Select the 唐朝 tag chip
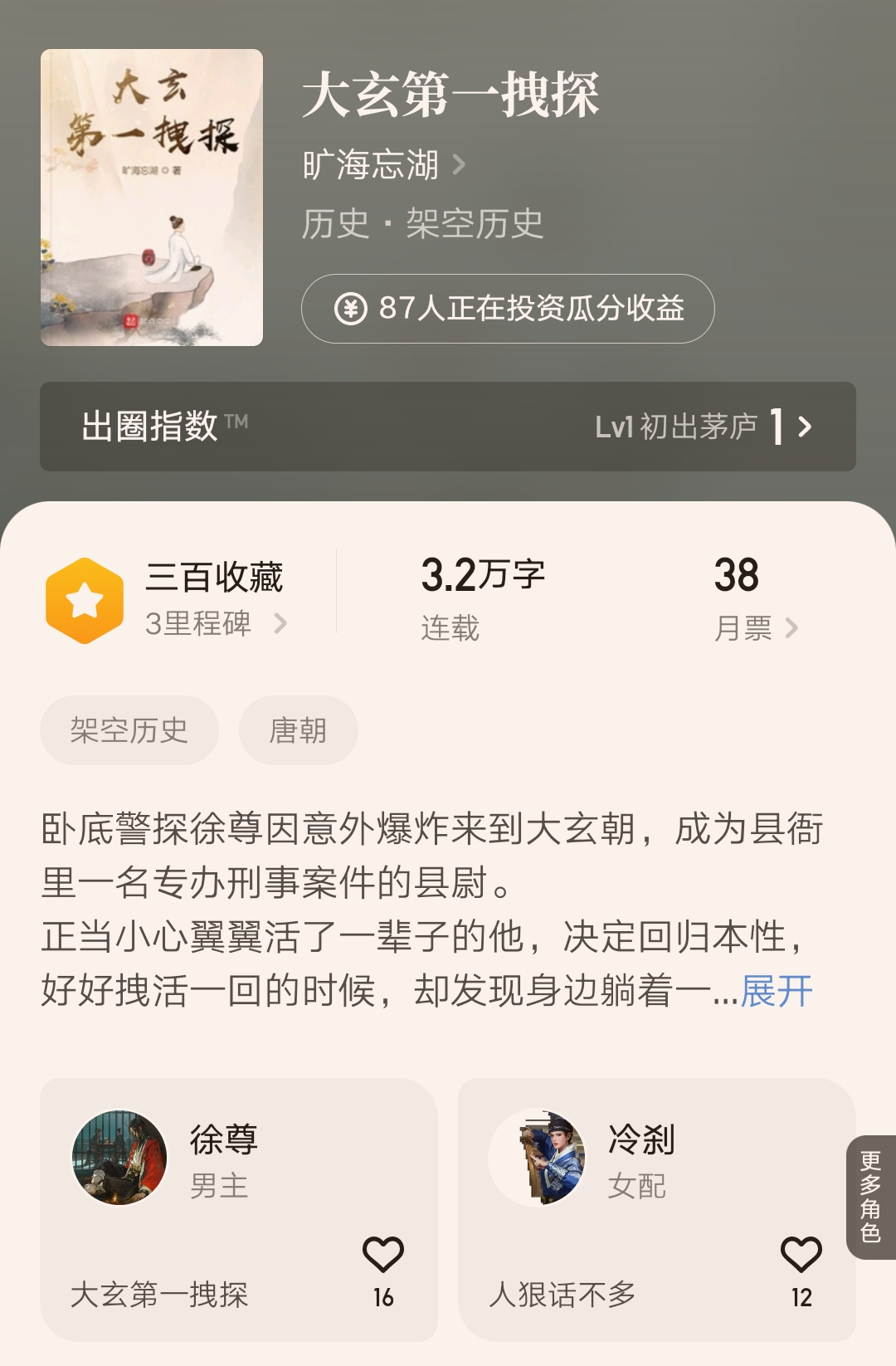This screenshot has height=1366, width=896. coord(298,729)
